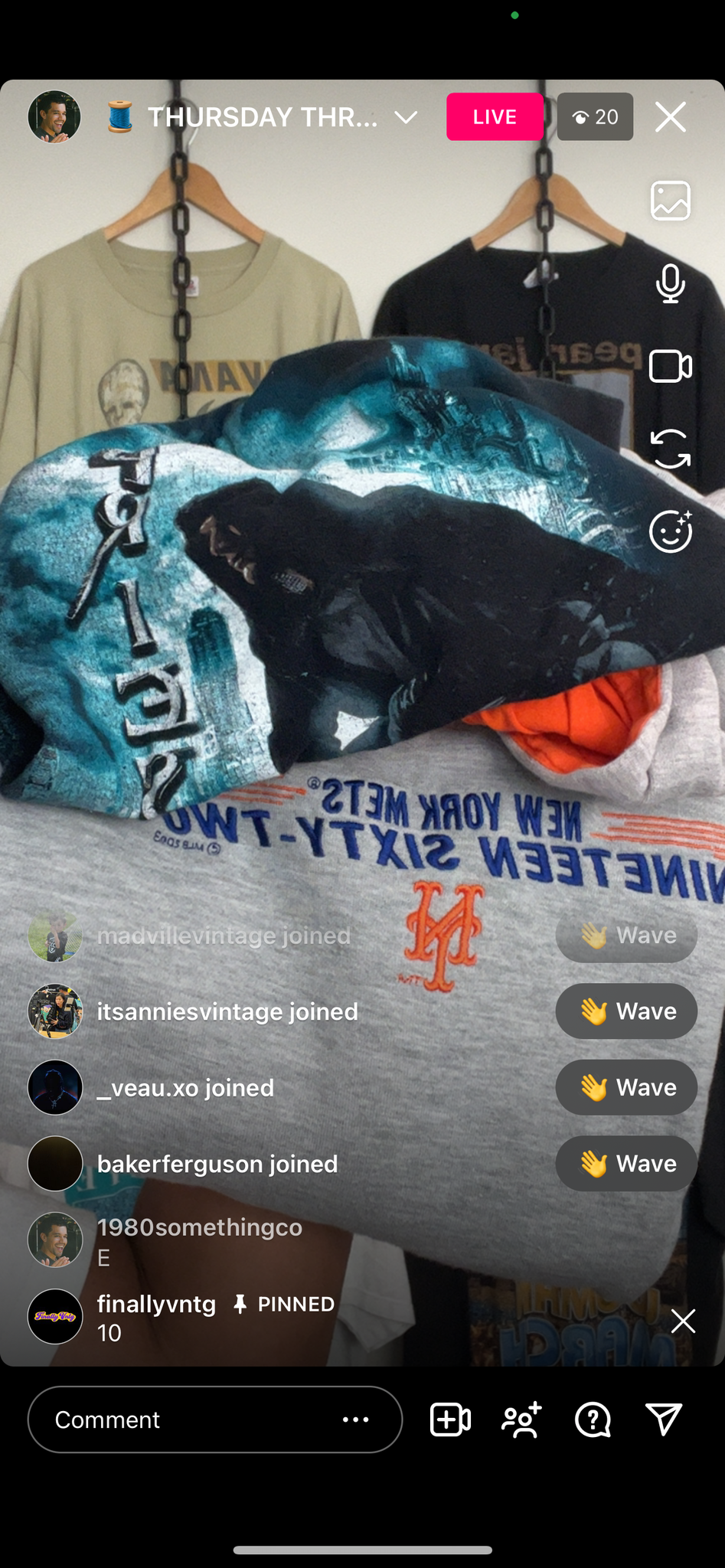Screen dimensions: 725x1568
Task: Open the three-dot comment options
Action: pos(356,1419)
